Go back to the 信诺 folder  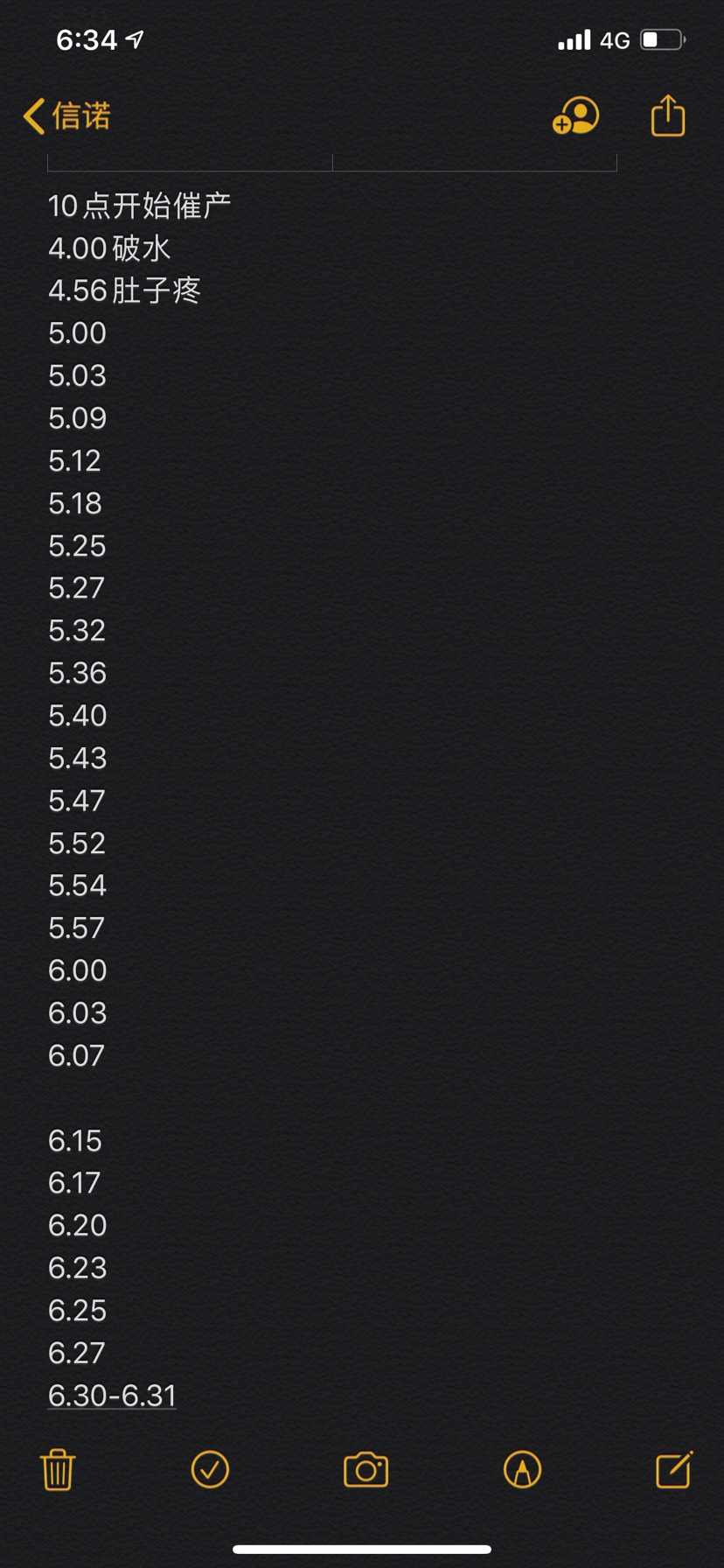pyautogui.click(x=66, y=115)
